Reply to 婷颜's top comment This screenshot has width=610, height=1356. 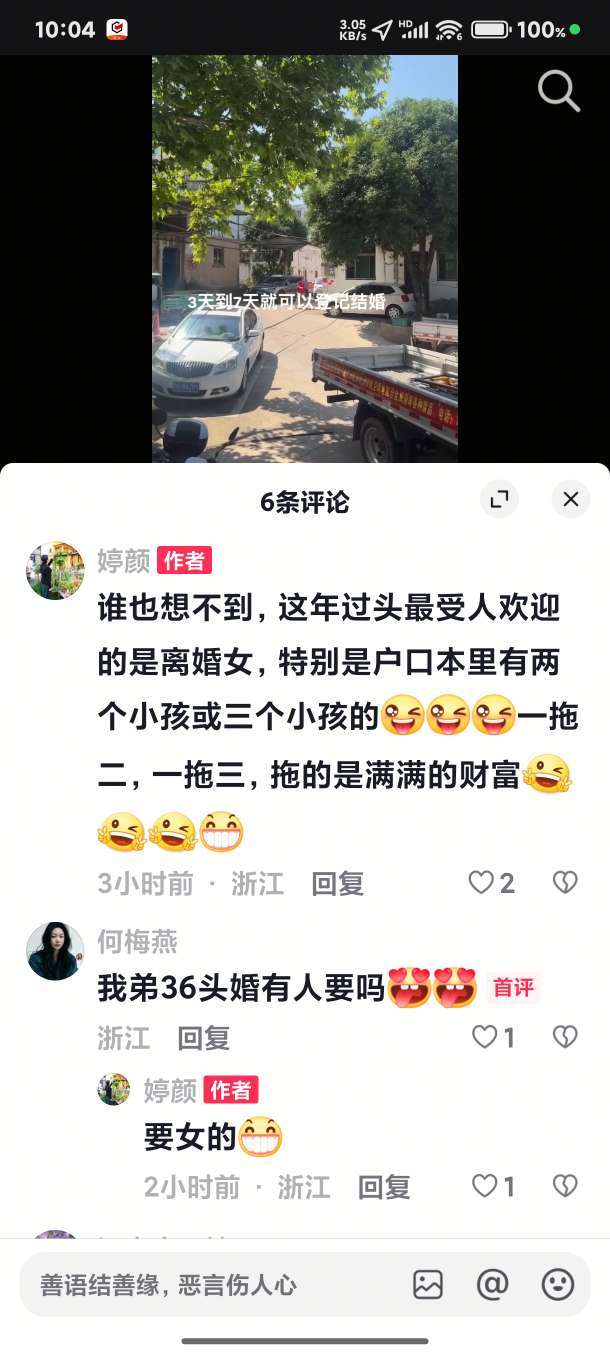(x=337, y=883)
